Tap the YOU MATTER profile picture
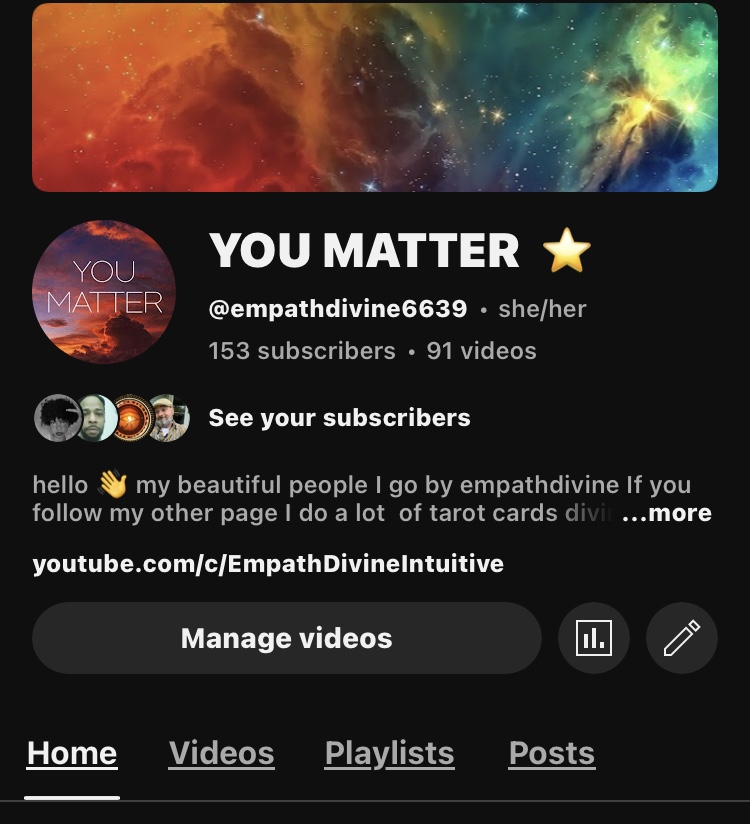This screenshot has width=750, height=824. [x=104, y=292]
